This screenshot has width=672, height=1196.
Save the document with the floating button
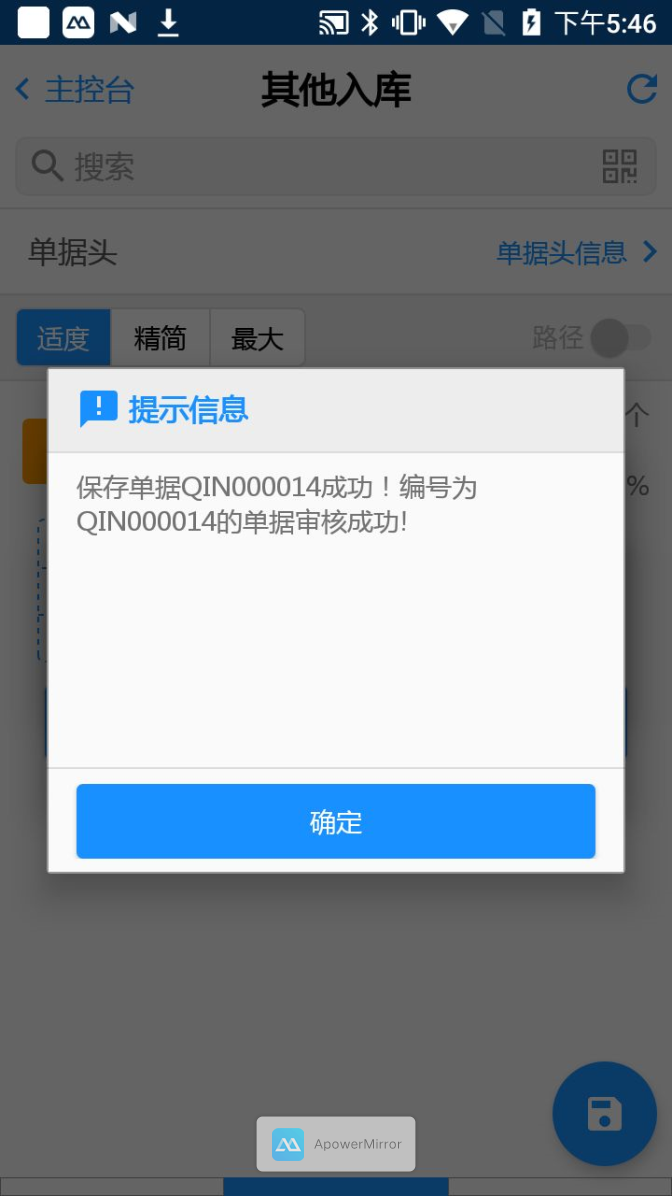click(604, 1113)
